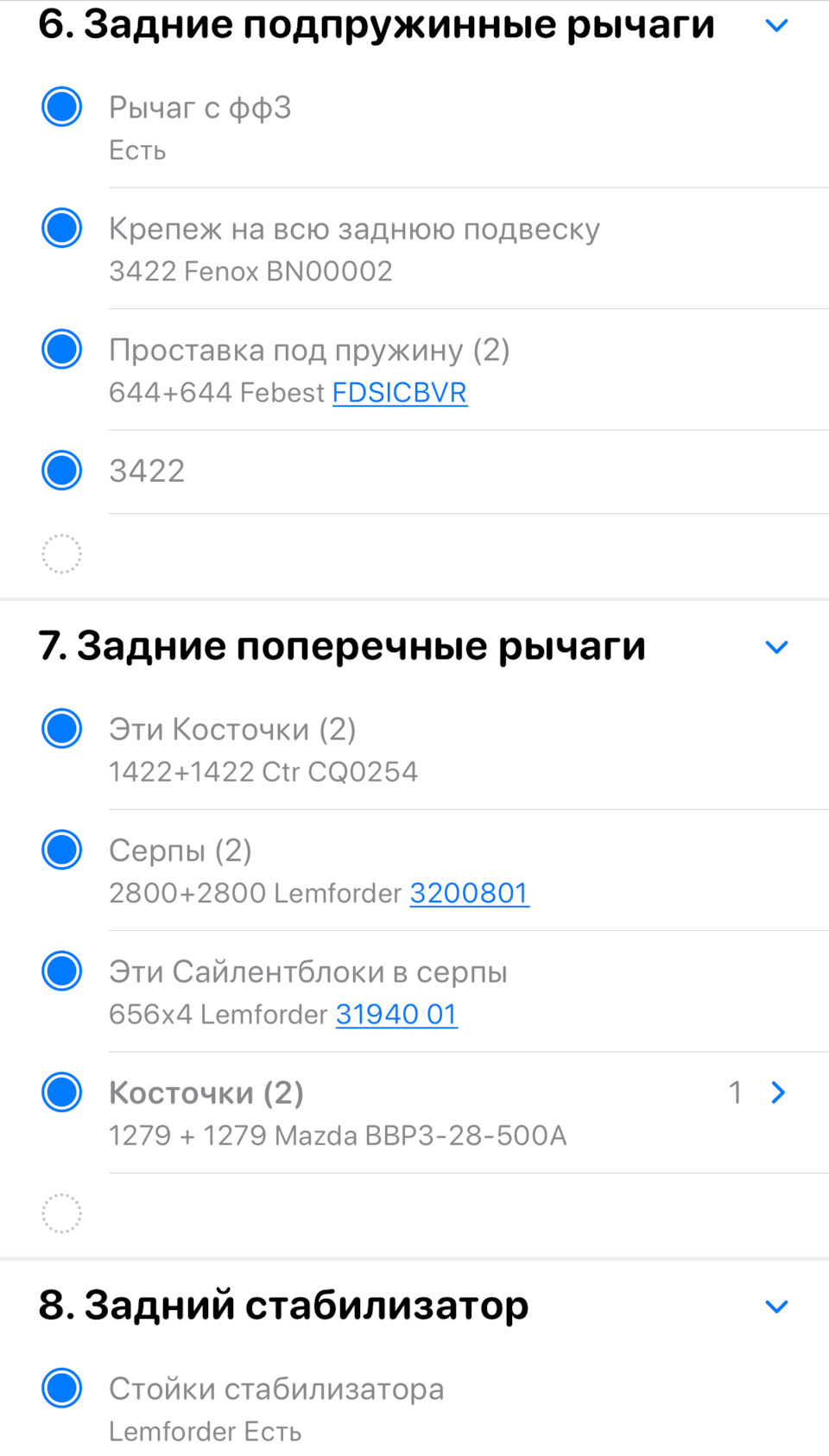The height and width of the screenshot is (1456, 829).
Task: Uncheck Стойки стабилизатора item
Action: coord(62,1389)
